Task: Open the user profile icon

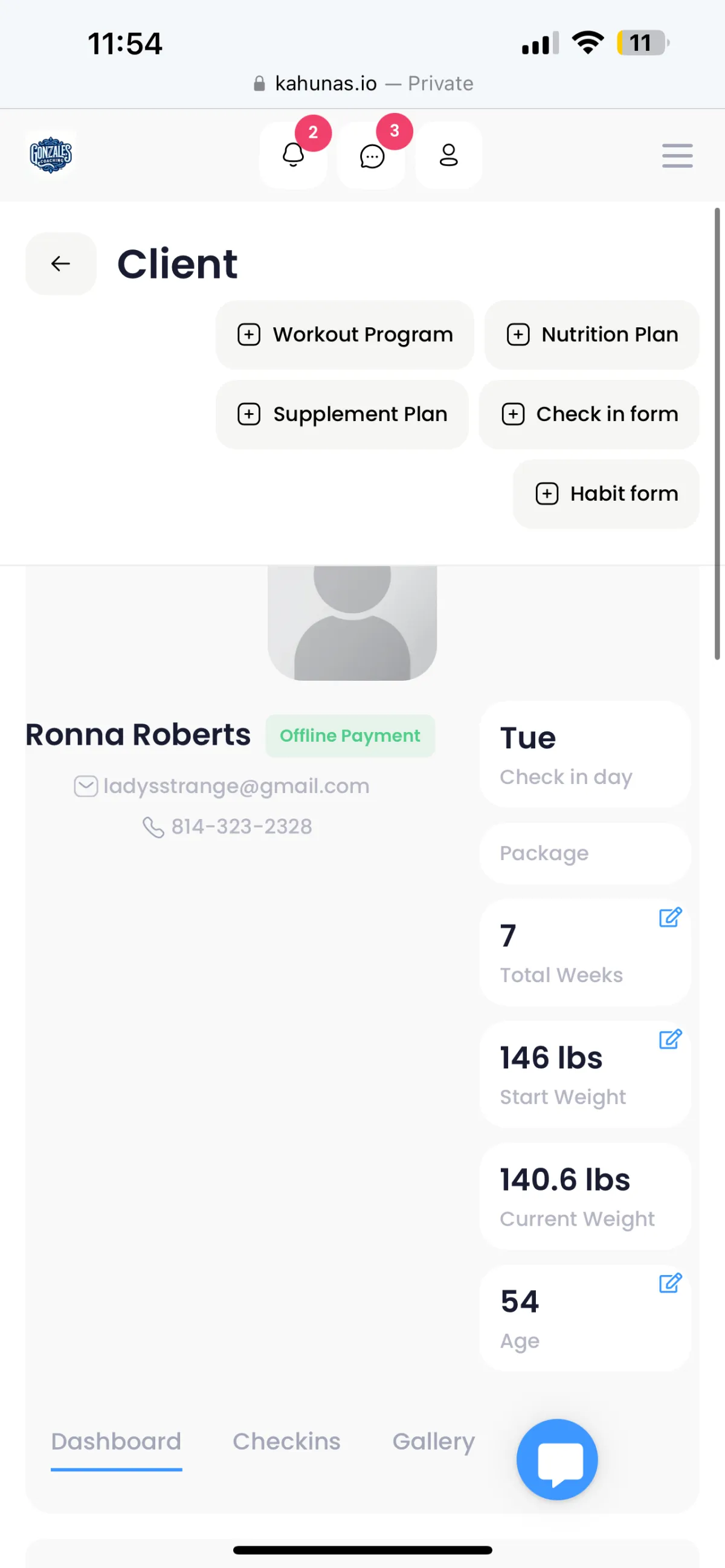Action: 449,155
